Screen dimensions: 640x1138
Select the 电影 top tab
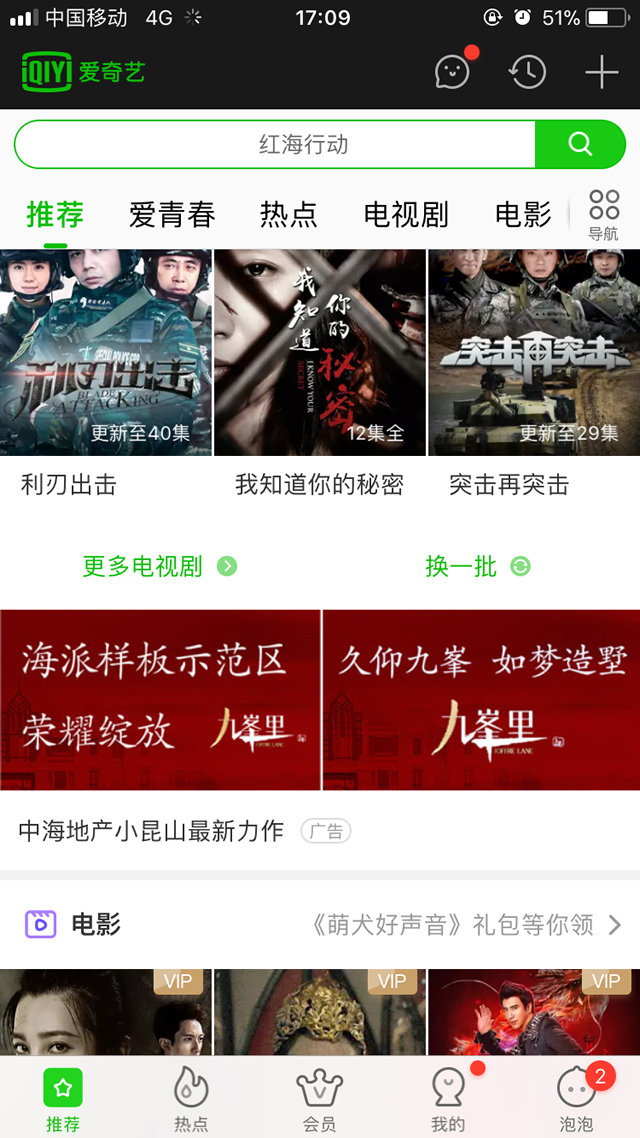pos(523,214)
